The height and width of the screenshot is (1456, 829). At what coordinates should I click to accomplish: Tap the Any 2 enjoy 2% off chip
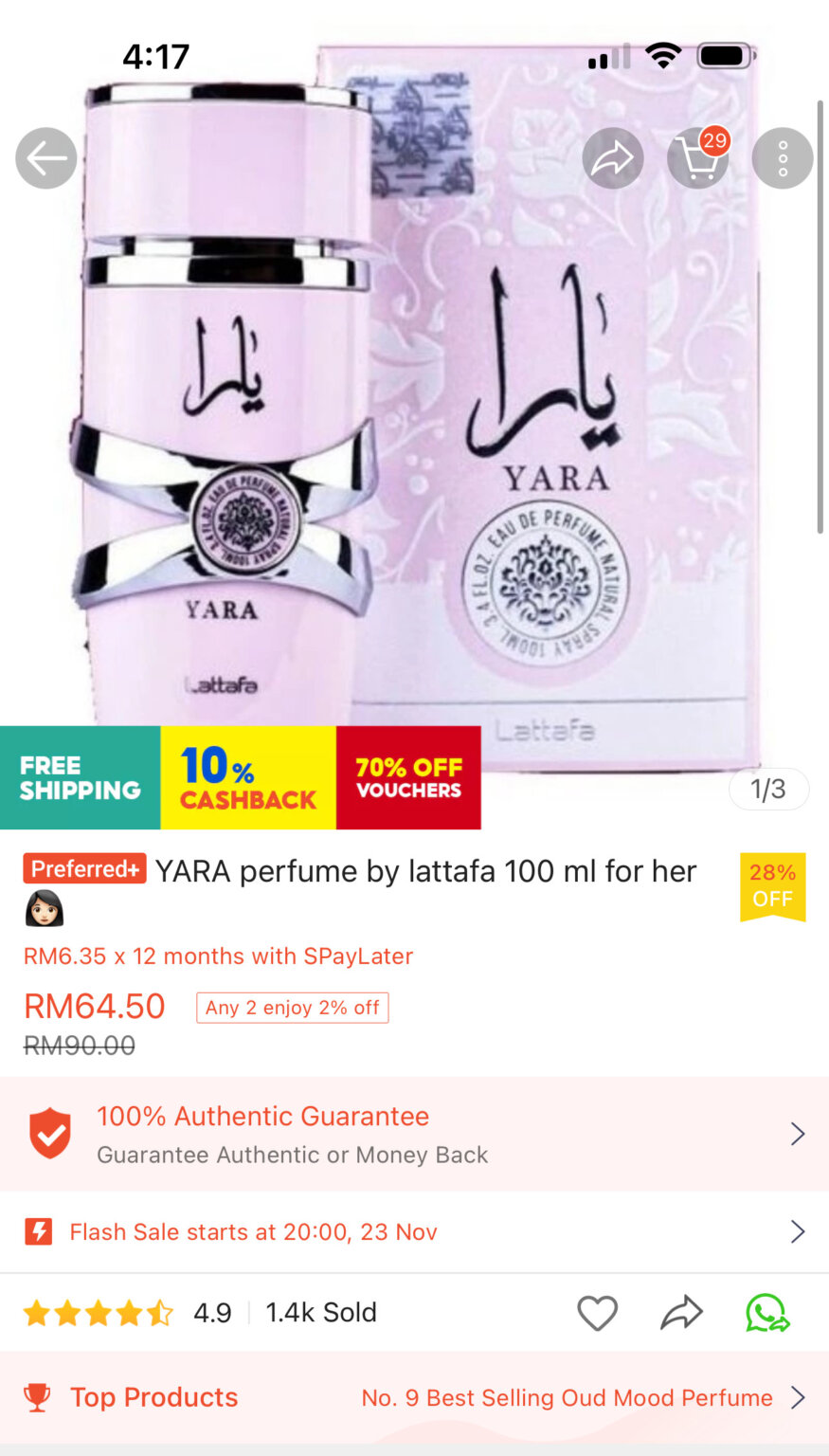click(292, 1008)
